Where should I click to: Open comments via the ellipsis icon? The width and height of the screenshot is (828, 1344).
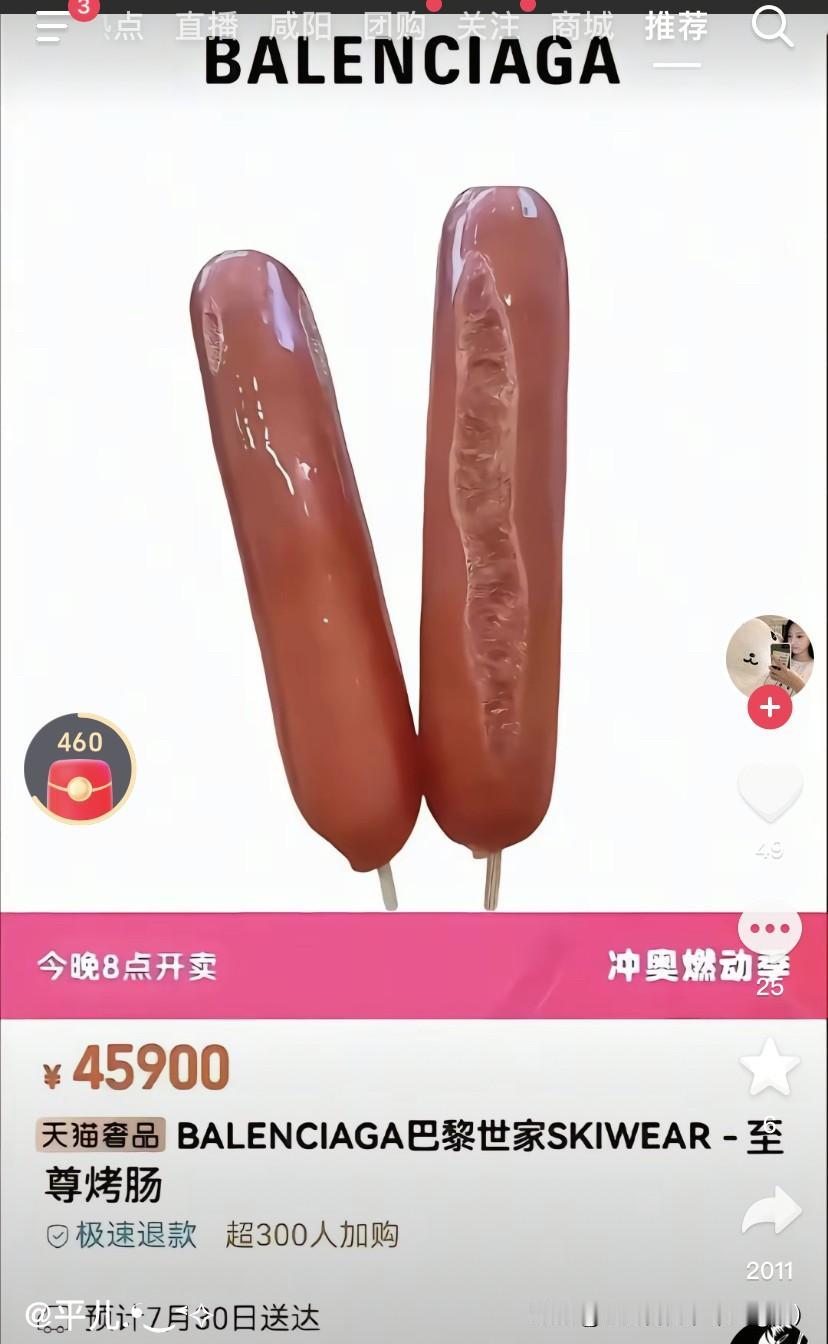pos(770,927)
